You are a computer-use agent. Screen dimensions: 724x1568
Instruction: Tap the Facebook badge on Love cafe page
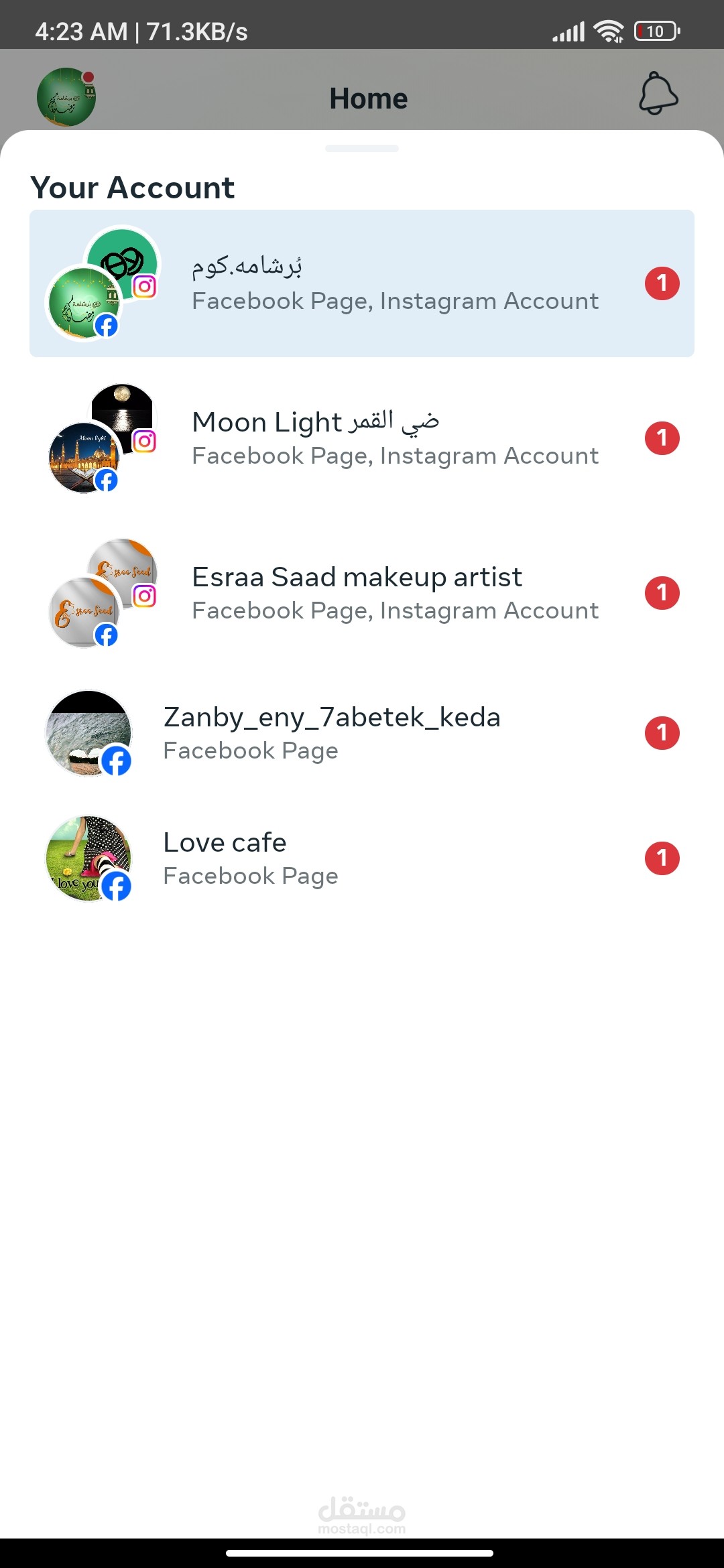pos(117,886)
